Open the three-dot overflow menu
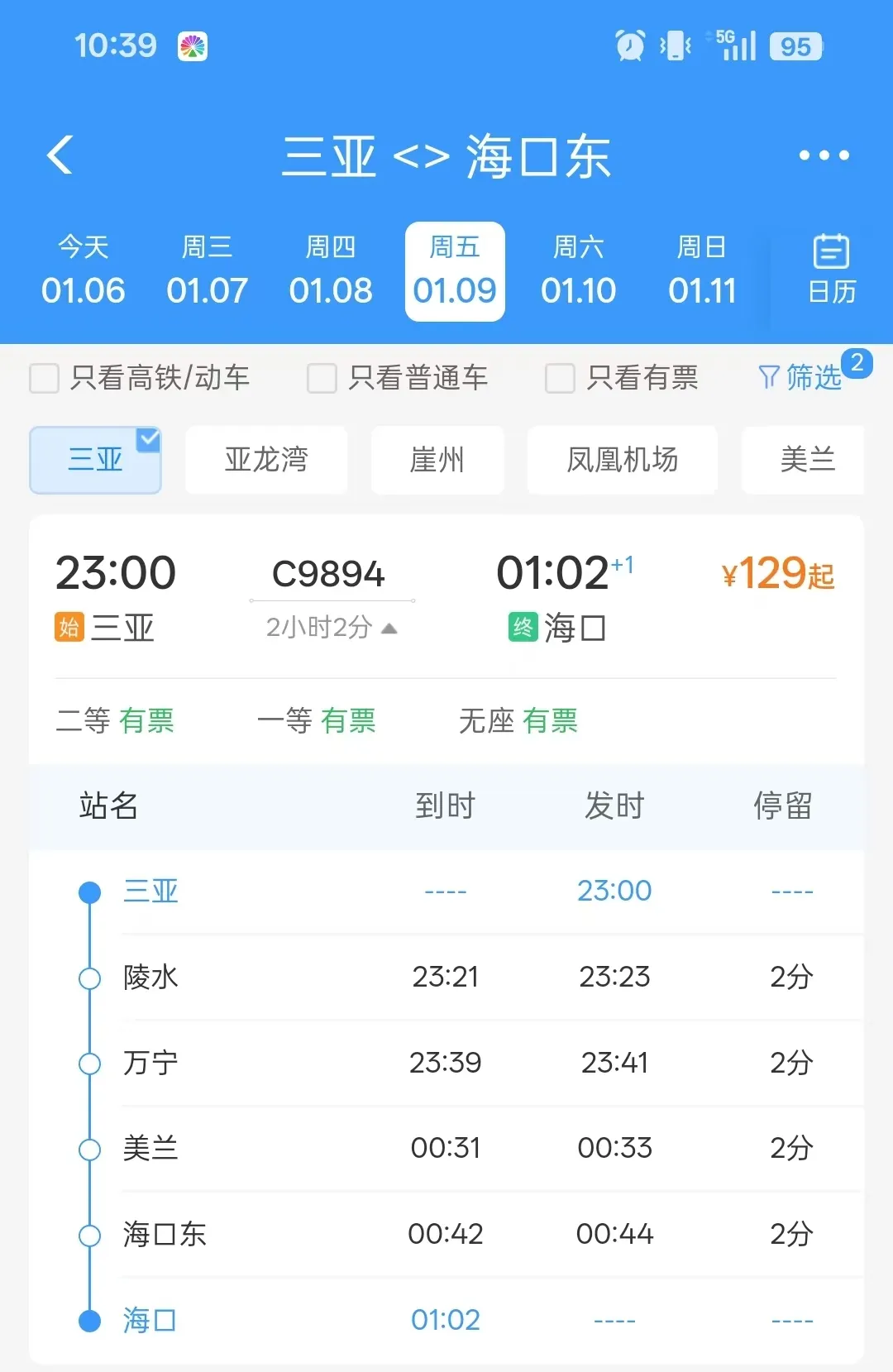The width and height of the screenshot is (893, 1372). pos(824,155)
